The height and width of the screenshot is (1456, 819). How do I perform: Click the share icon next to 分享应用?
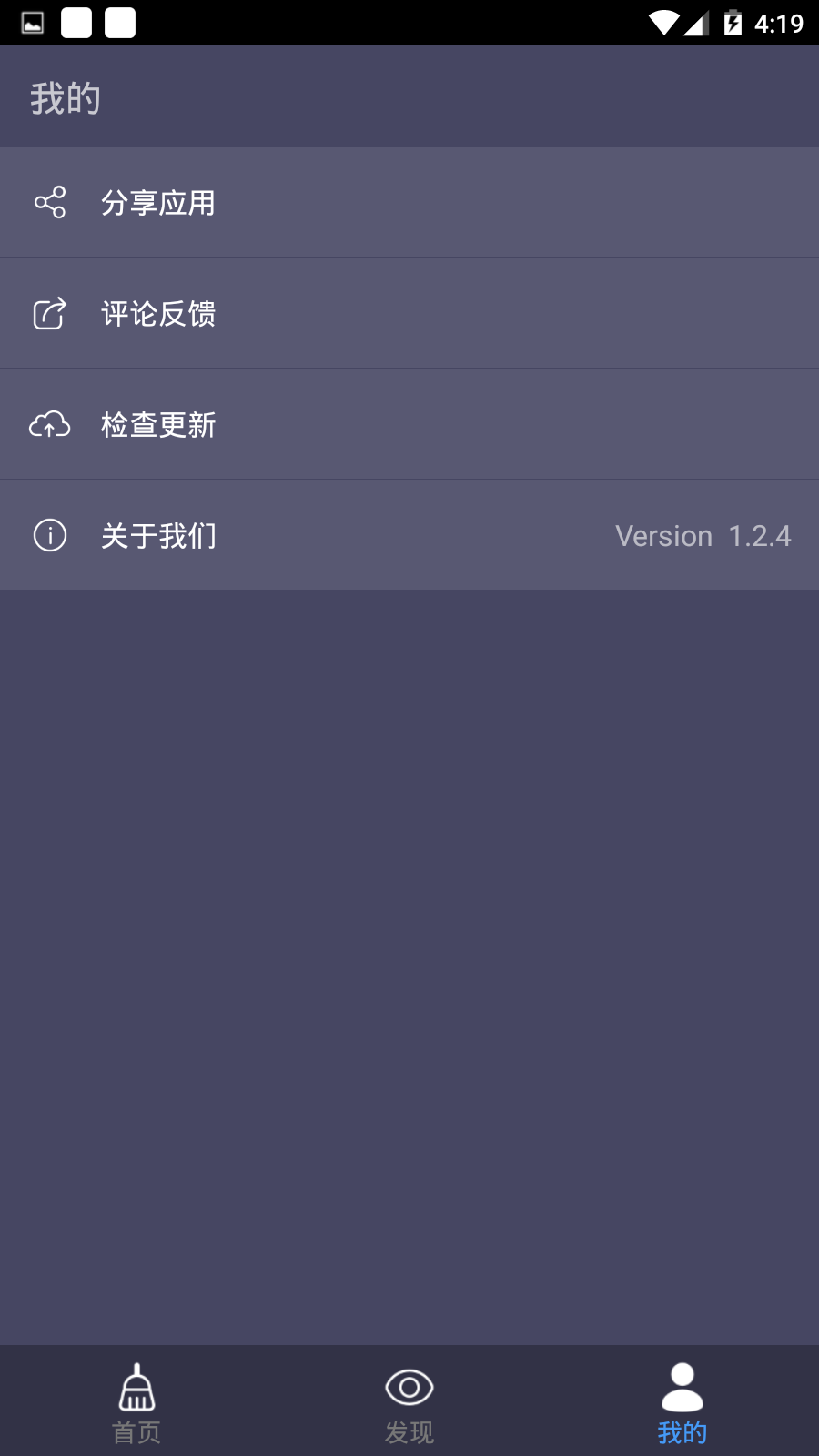tap(50, 202)
